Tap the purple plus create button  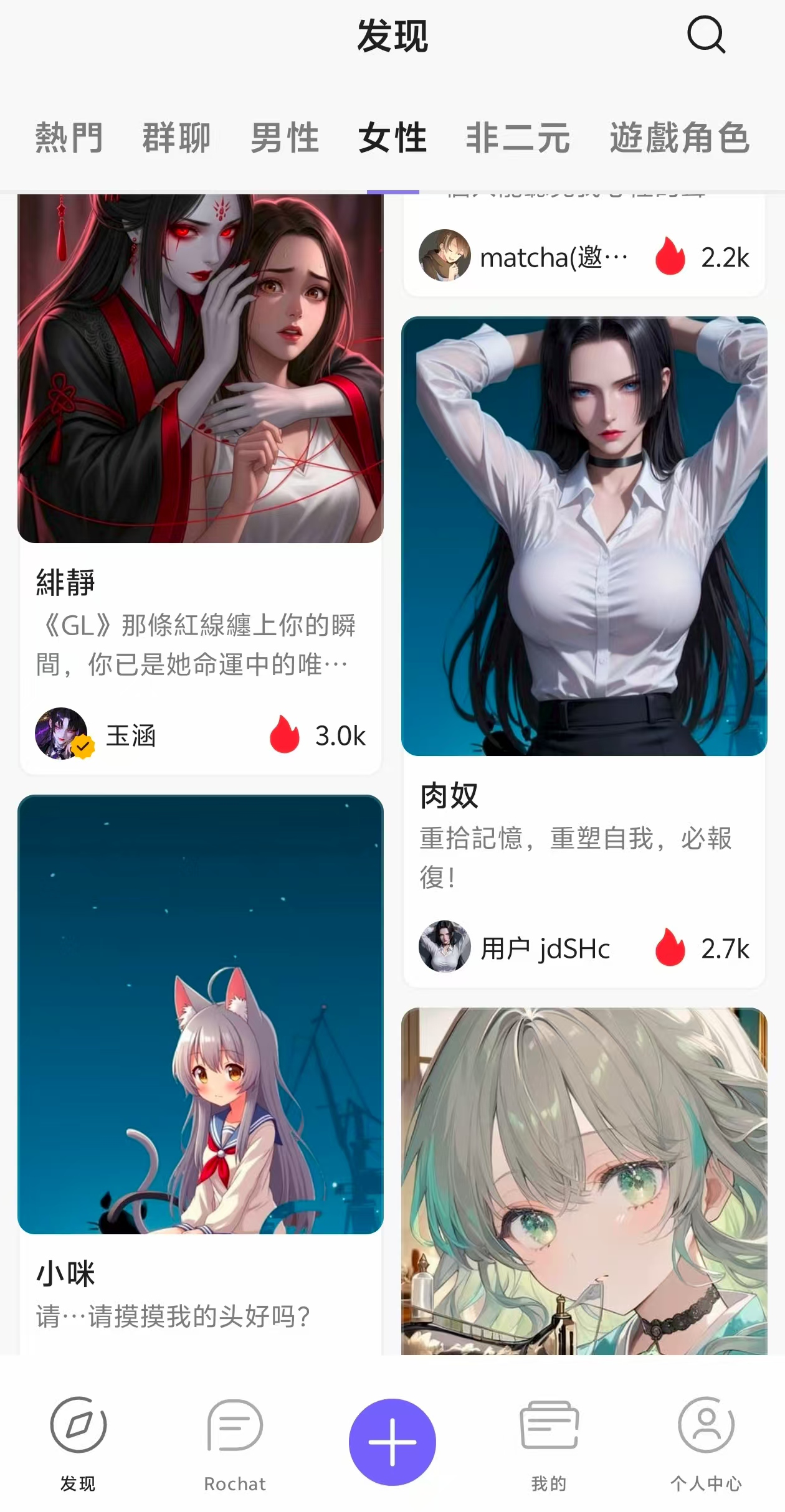(x=392, y=1441)
